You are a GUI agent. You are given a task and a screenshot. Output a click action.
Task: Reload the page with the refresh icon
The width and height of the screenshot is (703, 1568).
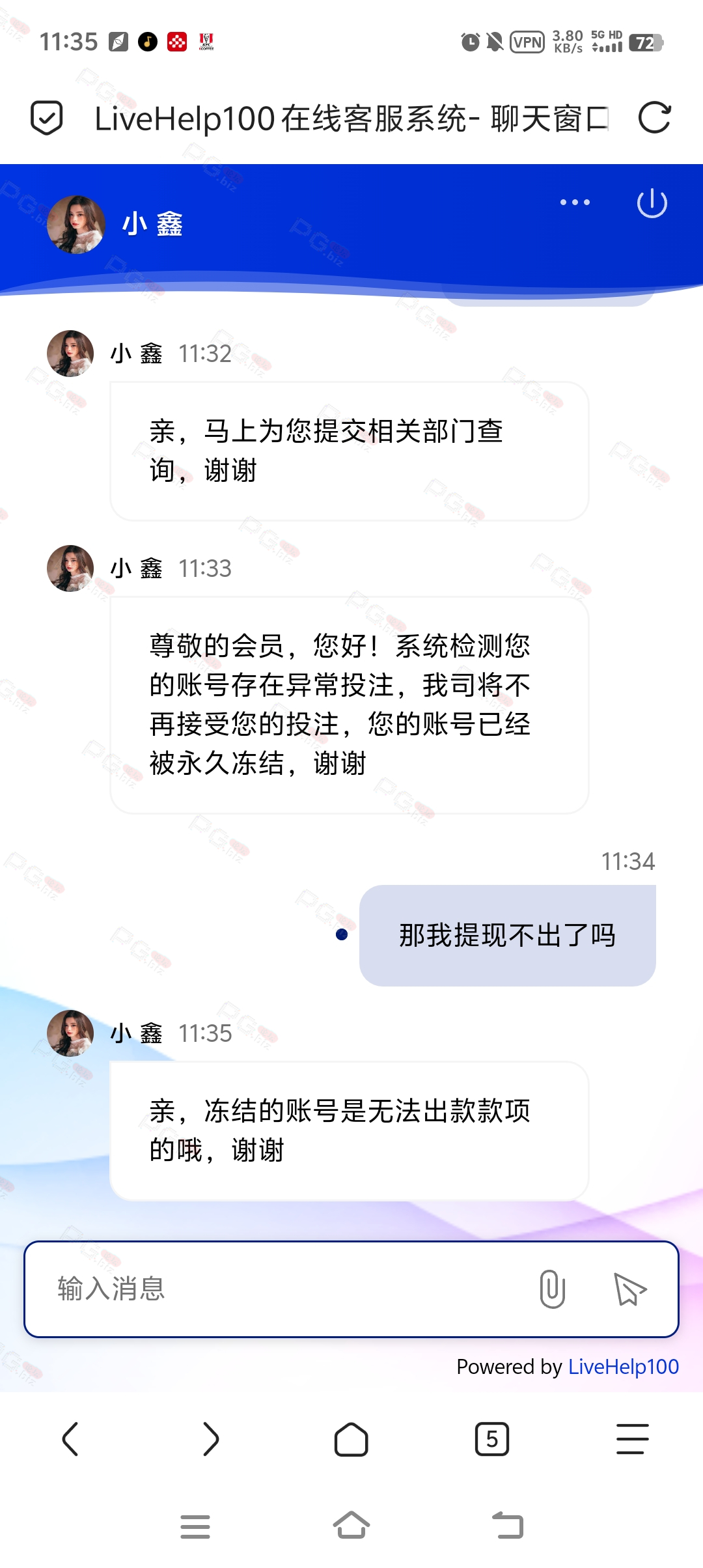[654, 118]
